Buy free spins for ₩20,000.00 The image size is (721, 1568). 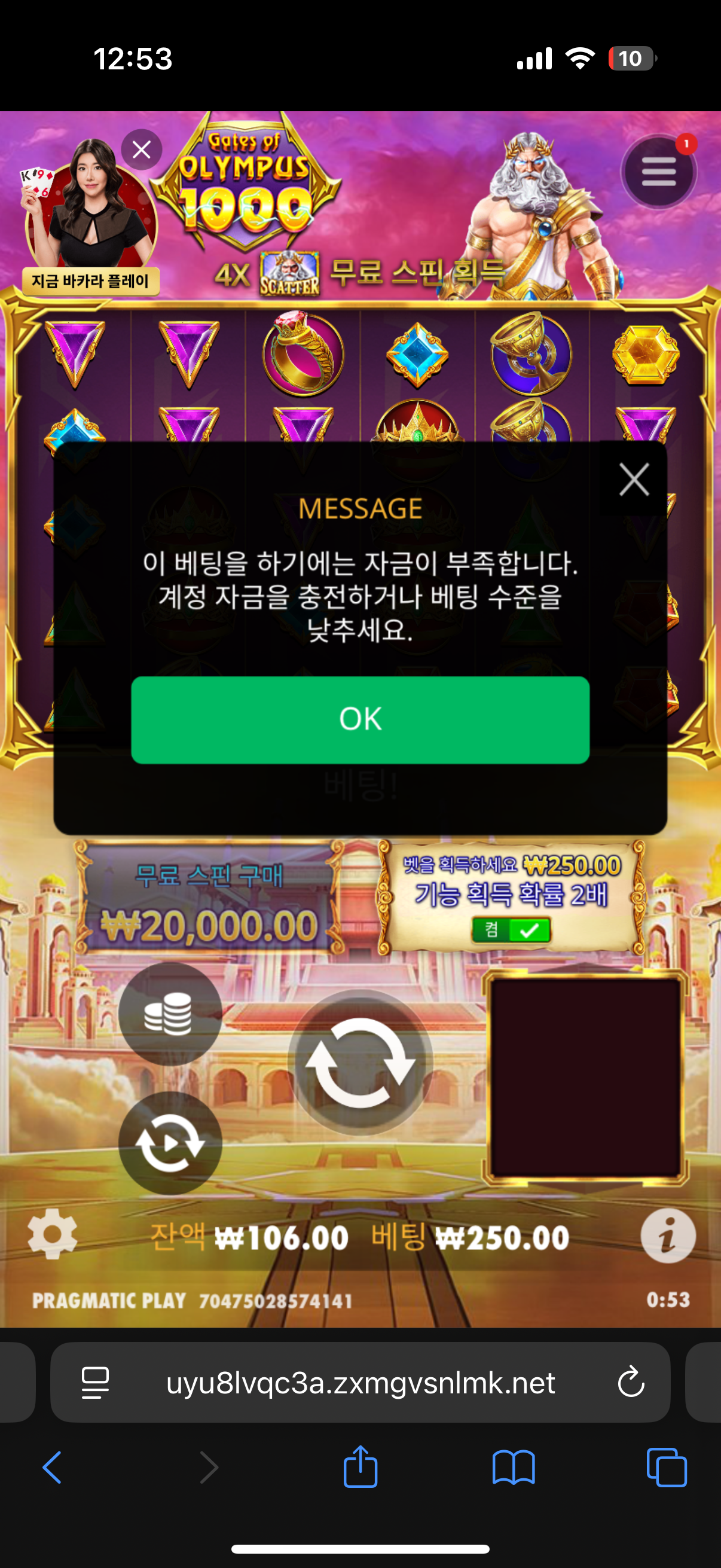(x=209, y=898)
